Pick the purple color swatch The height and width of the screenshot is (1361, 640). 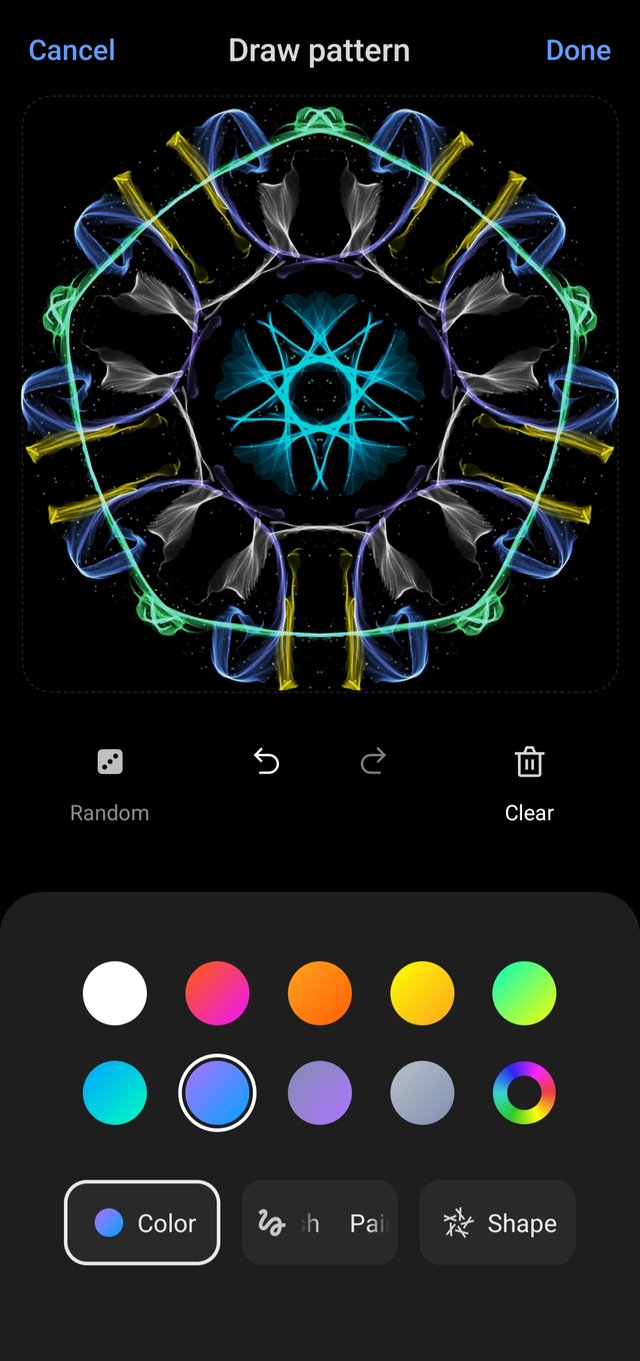pyautogui.click(x=320, y=1093)
